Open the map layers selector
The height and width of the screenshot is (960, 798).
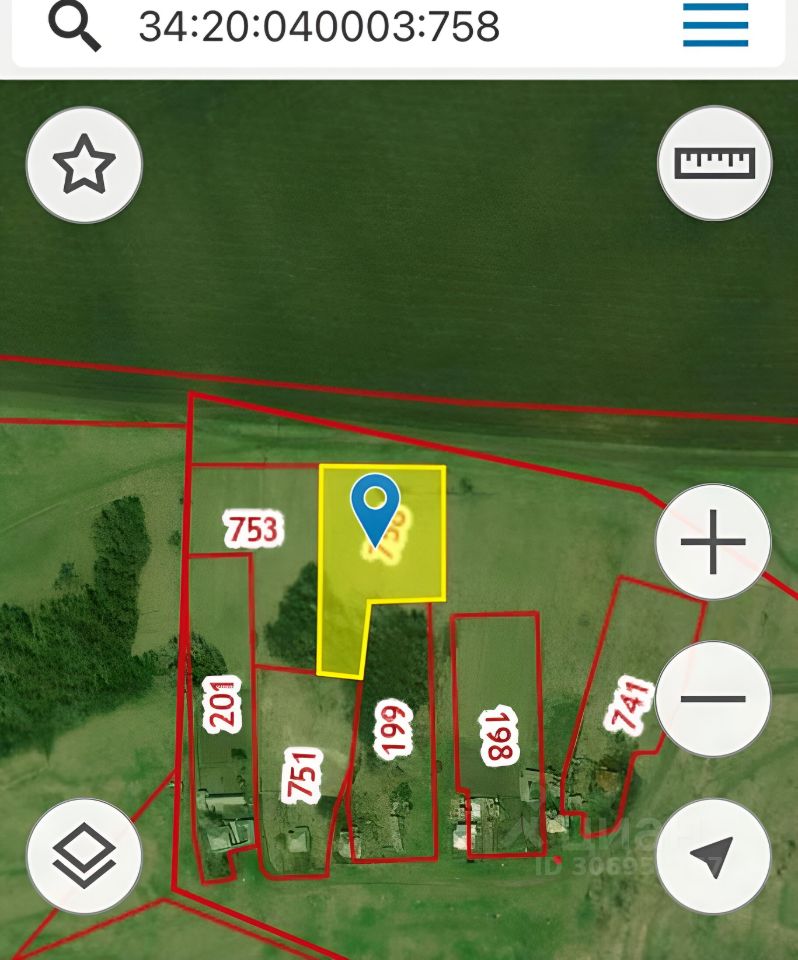(x=84, y=855)
